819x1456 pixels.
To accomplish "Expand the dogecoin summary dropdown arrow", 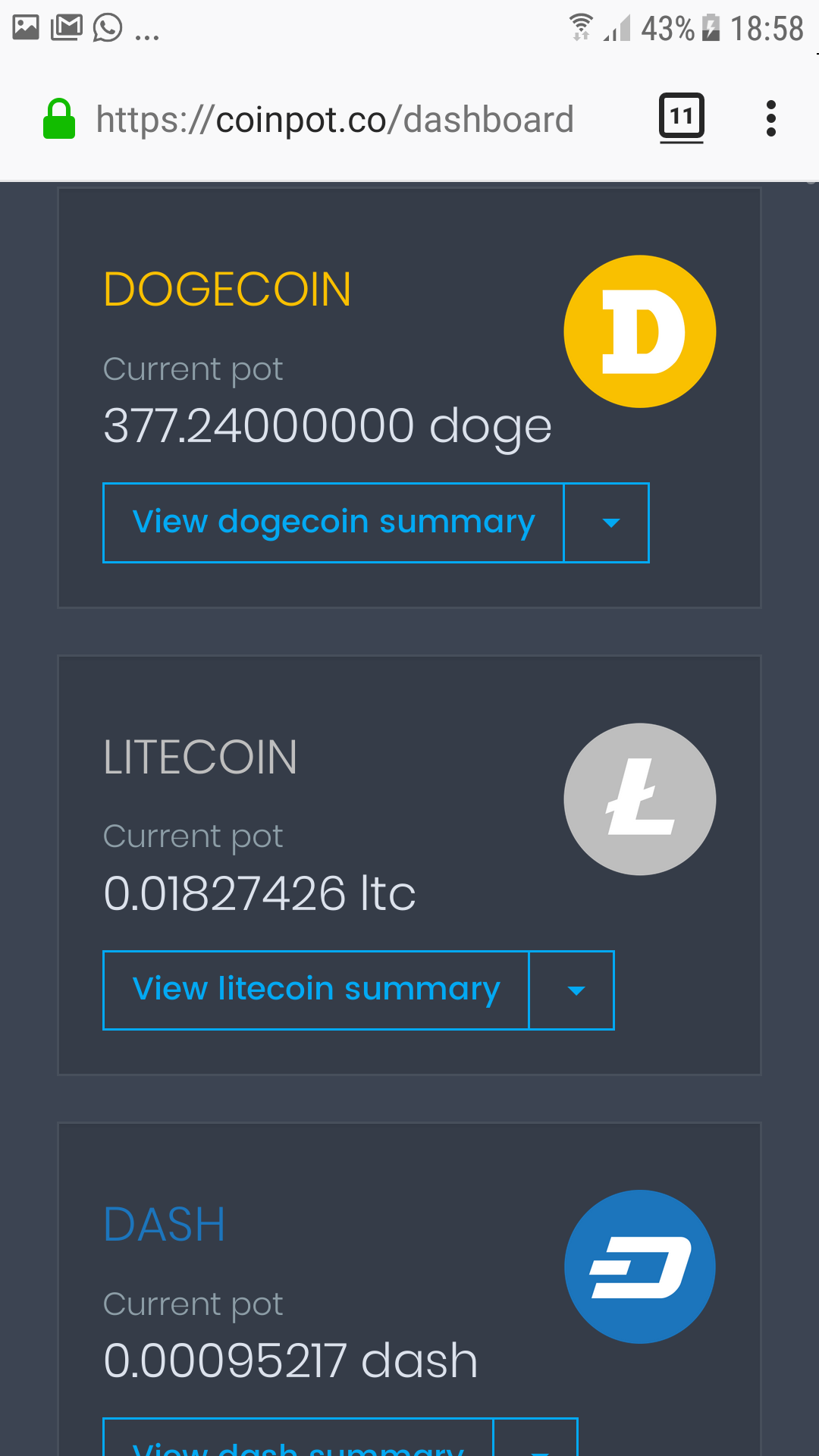I will [607, 522].
